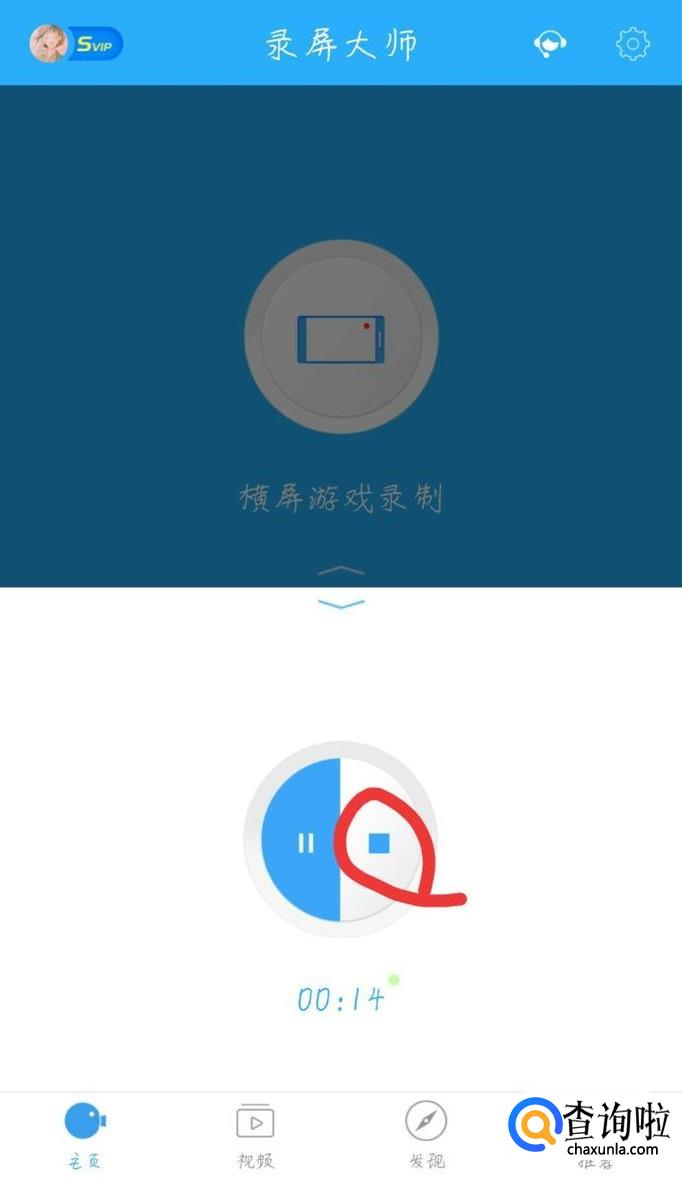
Task: Open the settings gear
Action: 632,44
